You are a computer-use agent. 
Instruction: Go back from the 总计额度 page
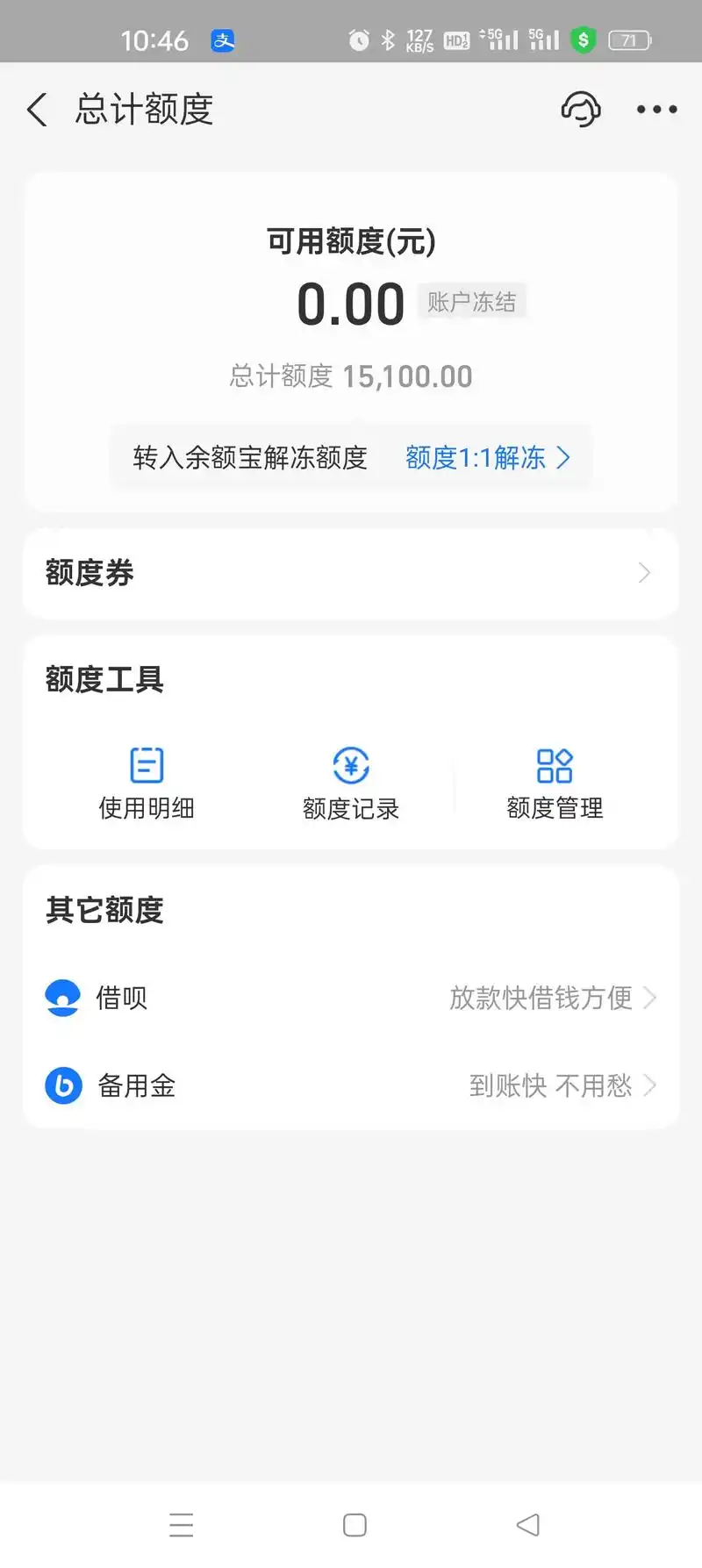pos(37,110)
